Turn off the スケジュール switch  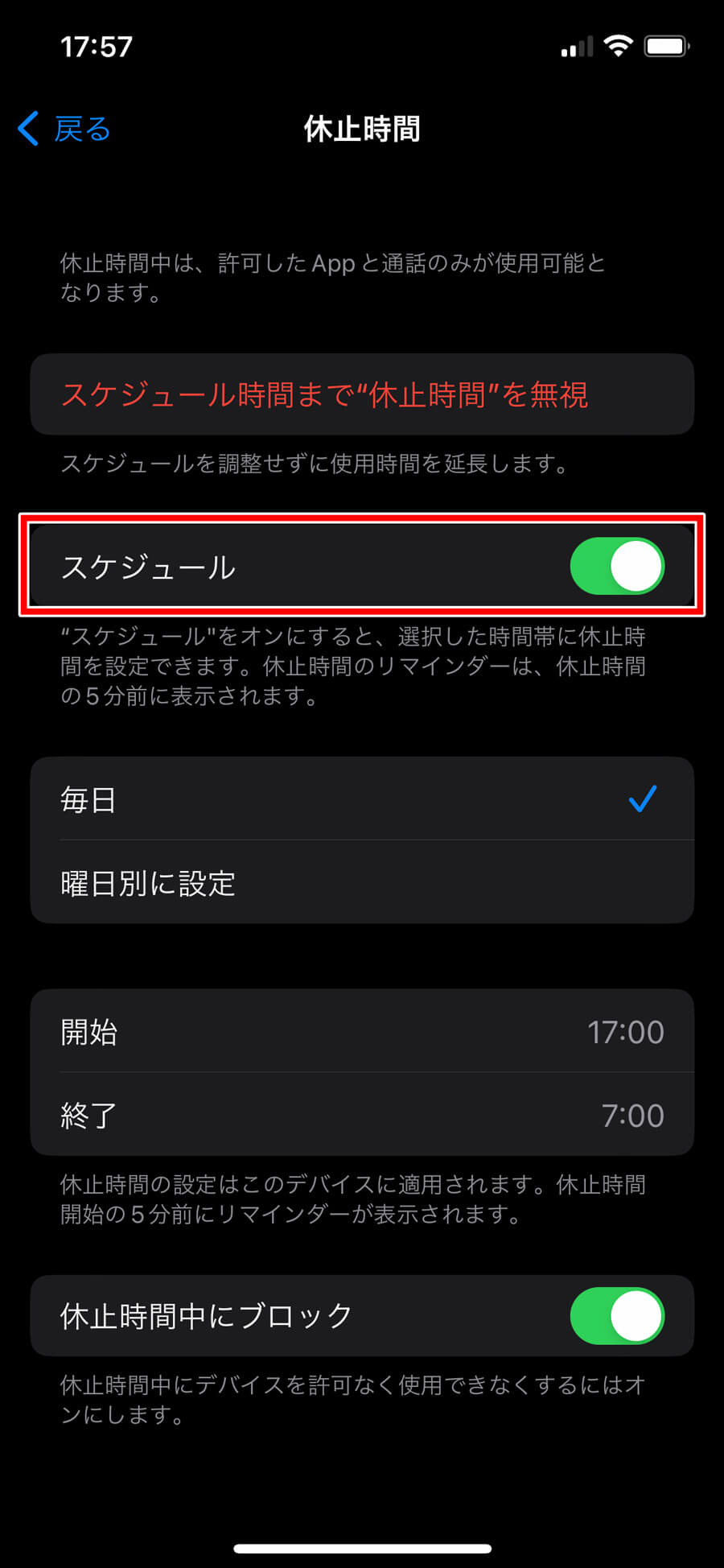(x=617, y=566)
